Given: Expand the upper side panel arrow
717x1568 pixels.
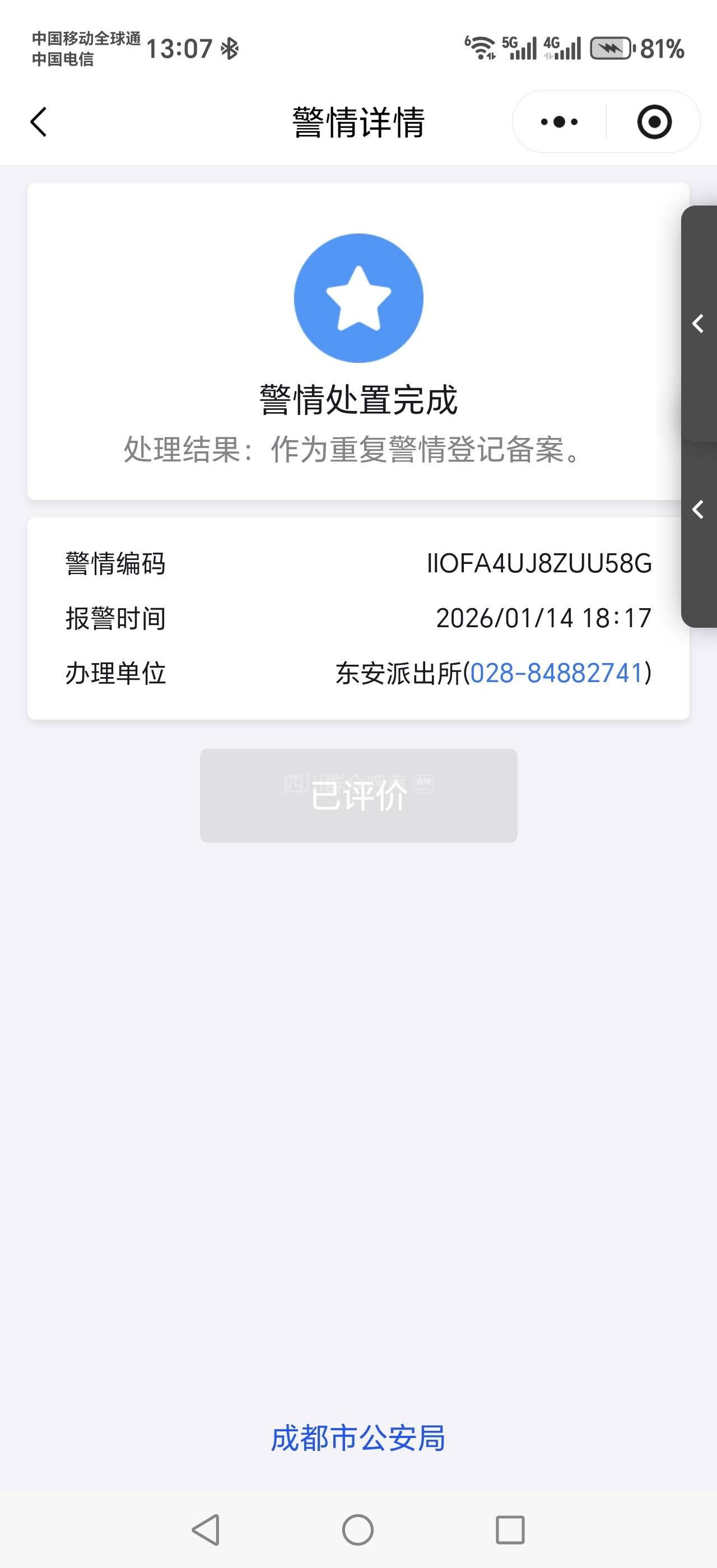Looking at the screenshot, I should click(x=699, y=323).
